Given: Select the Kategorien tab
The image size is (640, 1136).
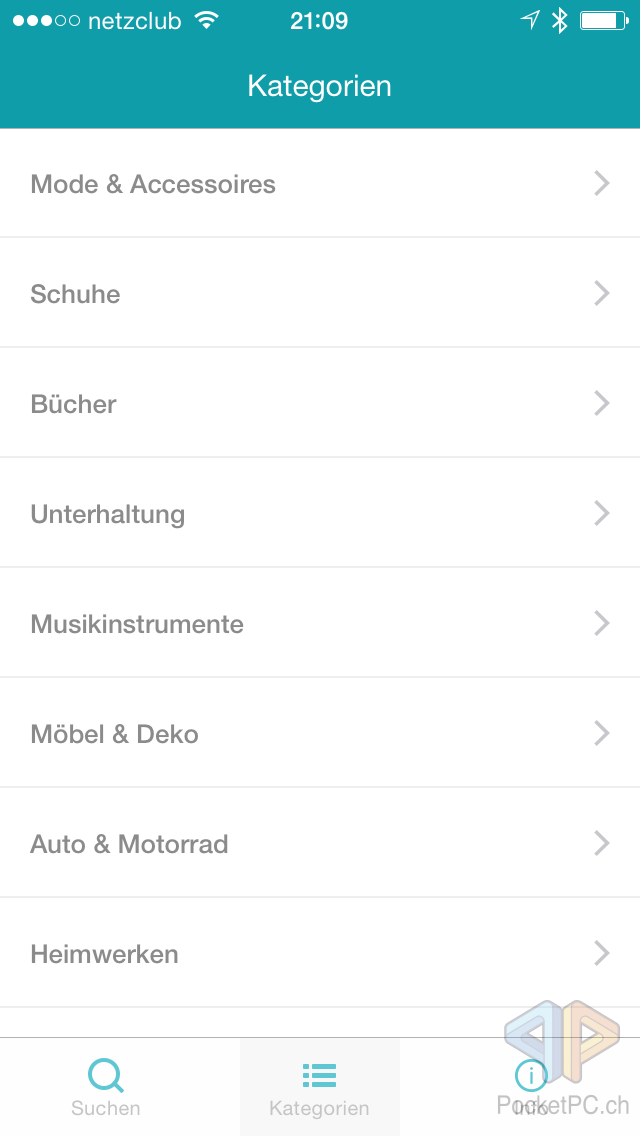Looking at the screenshot, I should (x=319, y=1087).
